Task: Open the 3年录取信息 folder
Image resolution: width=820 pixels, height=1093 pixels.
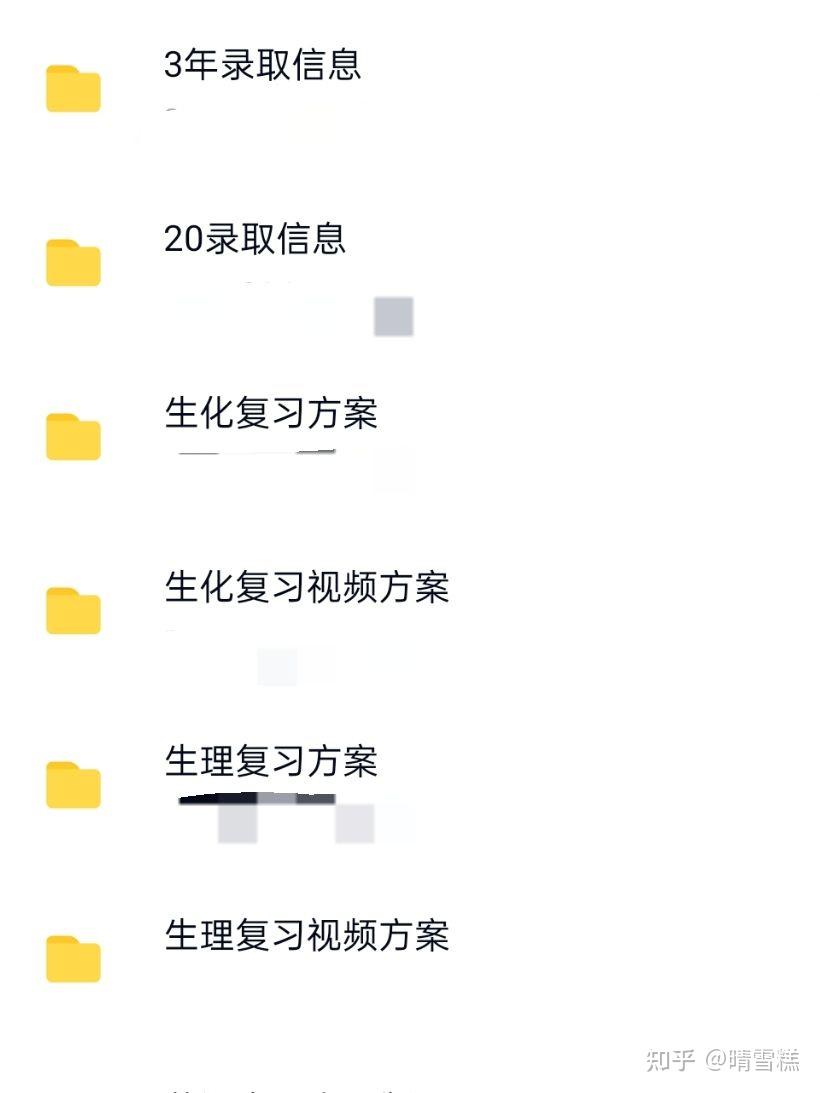Action: pos(262,66)
